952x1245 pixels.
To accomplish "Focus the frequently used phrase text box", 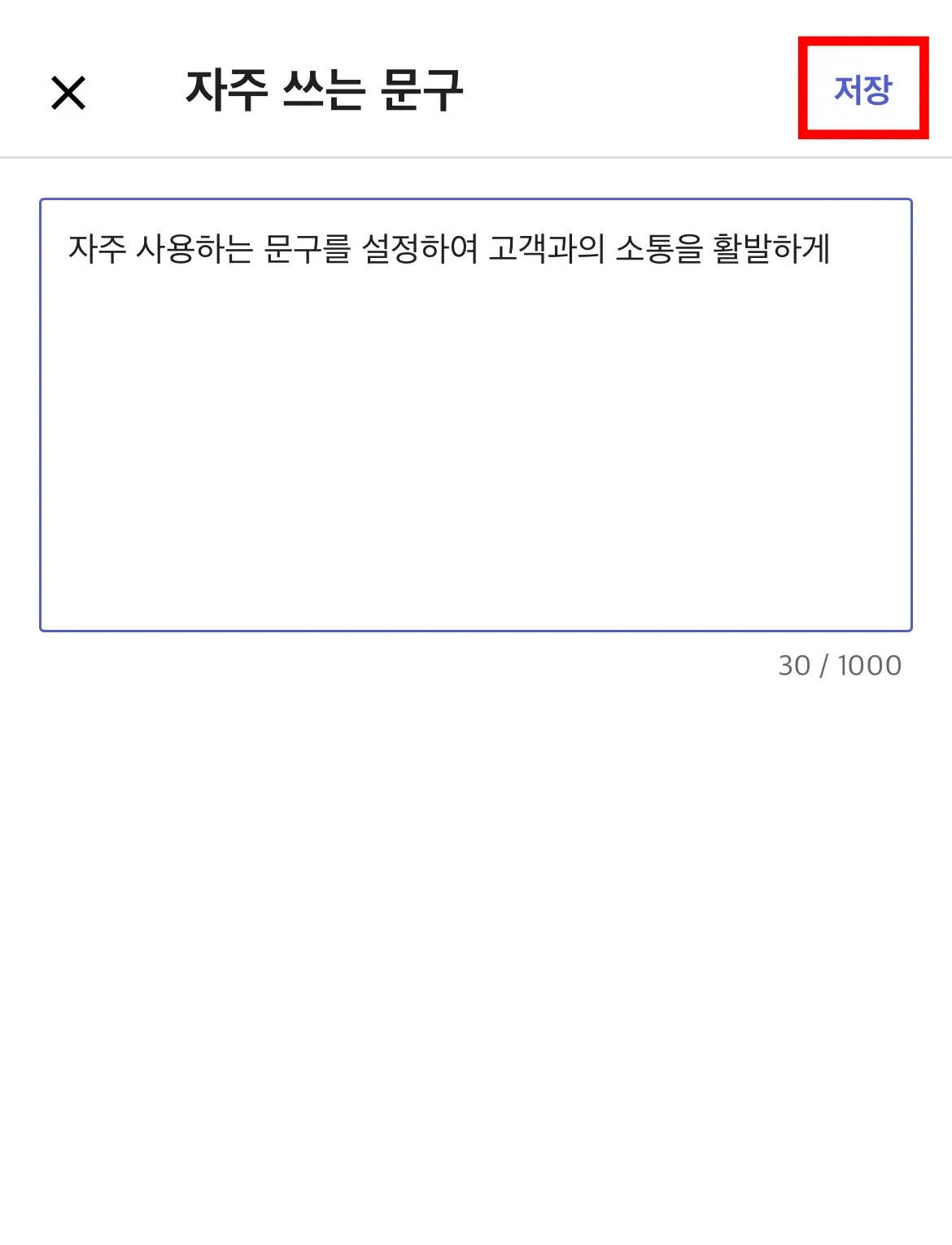I will tap(475, 415).
